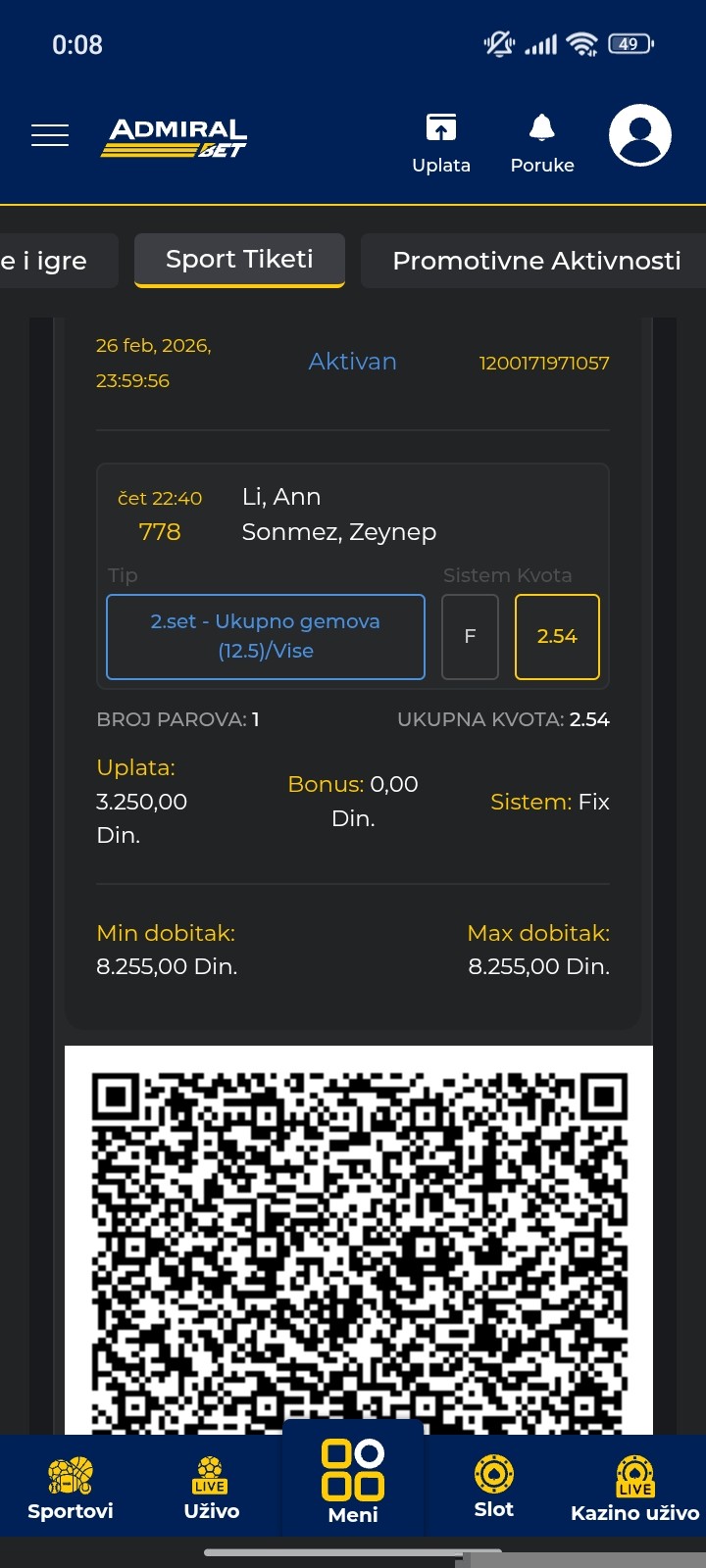Open the Meni main menu
706x1568 pixels.
353,1483
